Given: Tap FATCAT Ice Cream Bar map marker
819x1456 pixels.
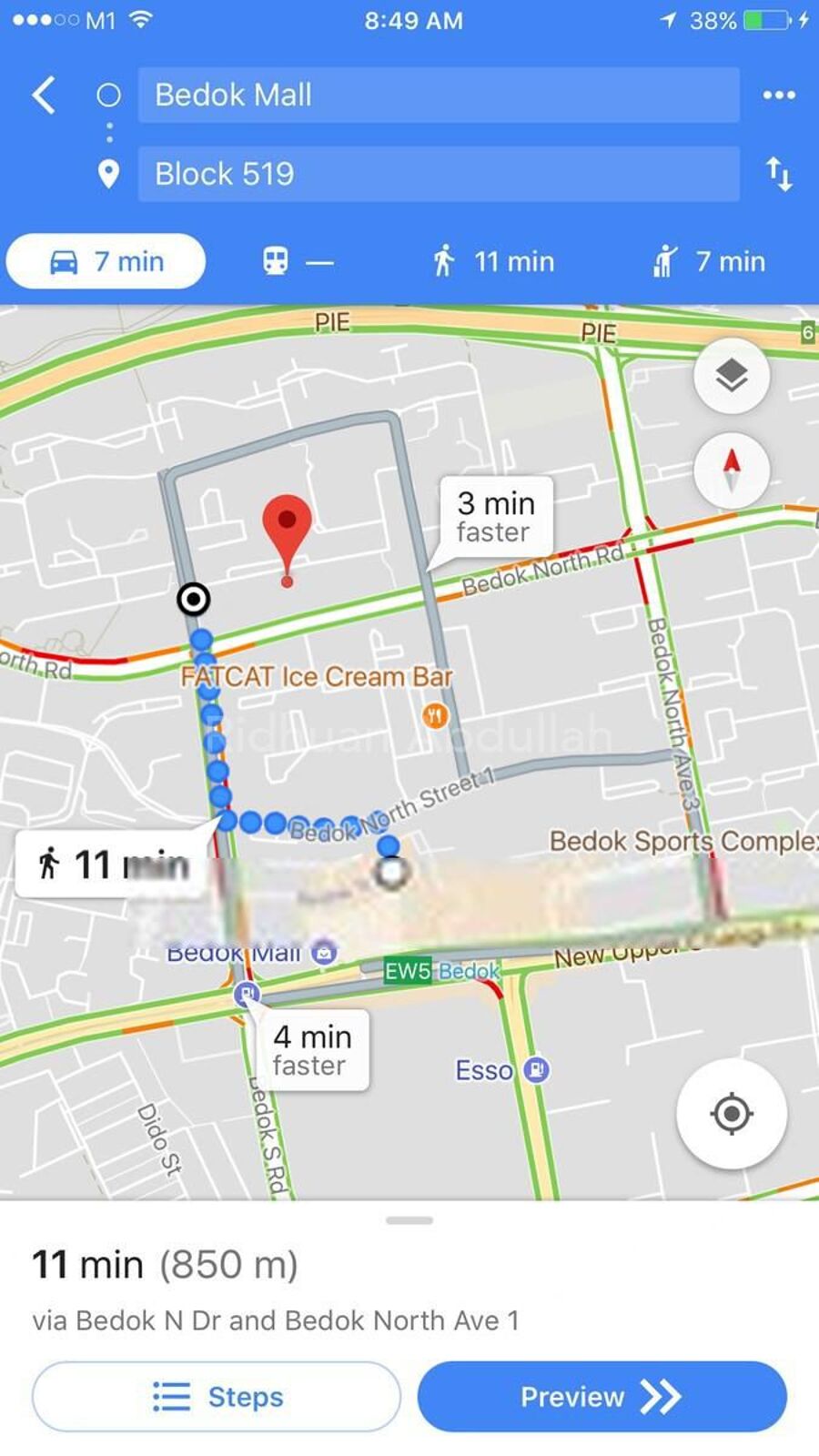Looking at the screenshot, I should click(435, 714).
